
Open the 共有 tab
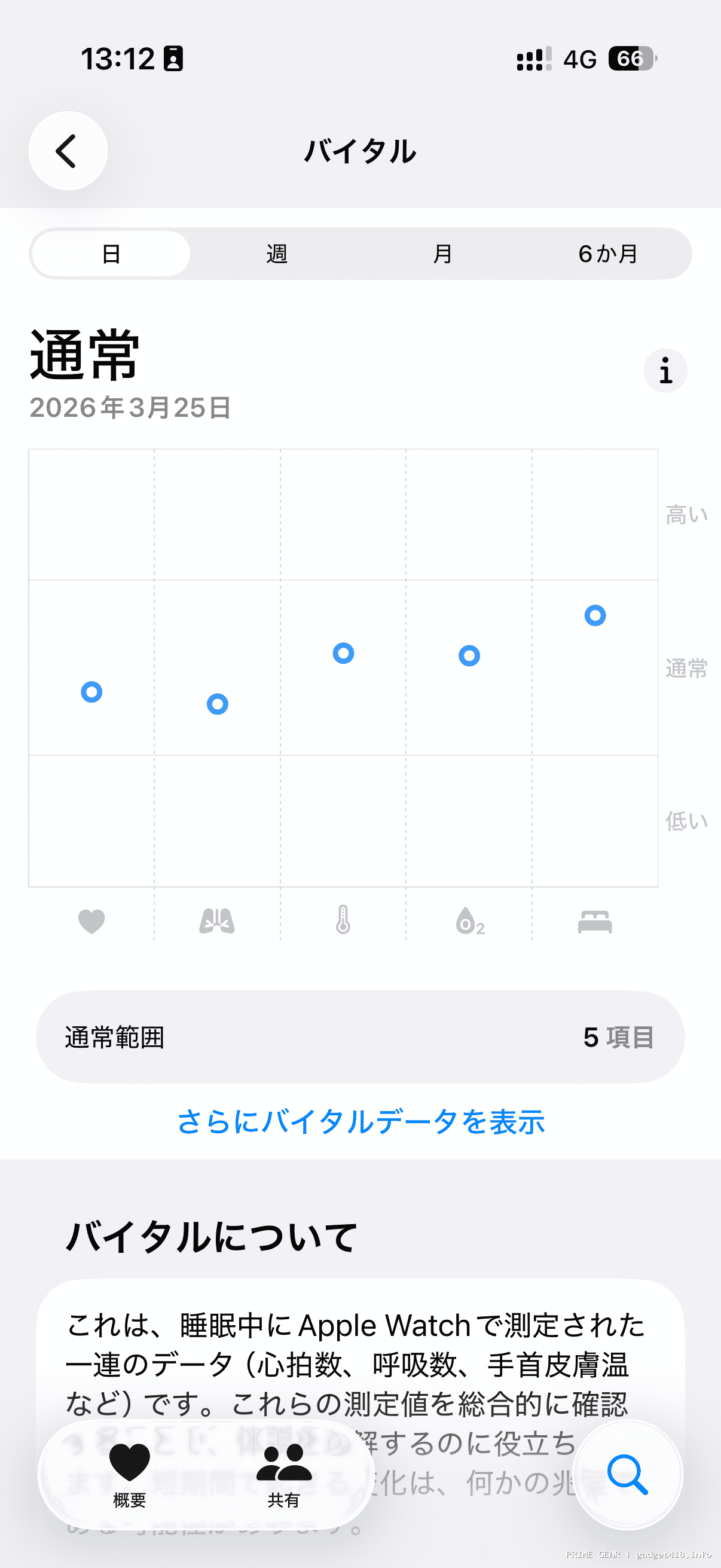283,1474
